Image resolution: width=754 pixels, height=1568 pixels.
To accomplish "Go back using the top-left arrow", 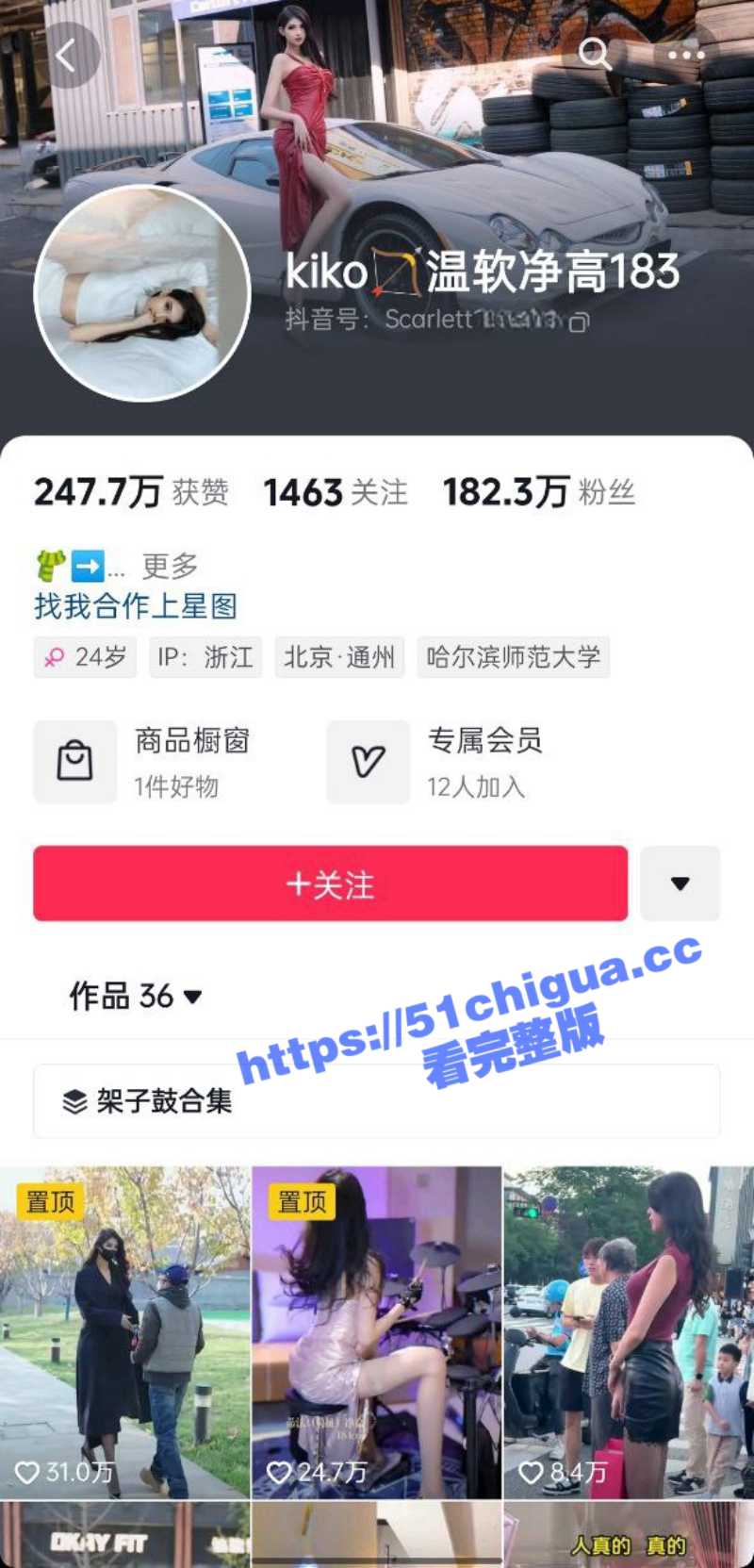I will (66, 57).
